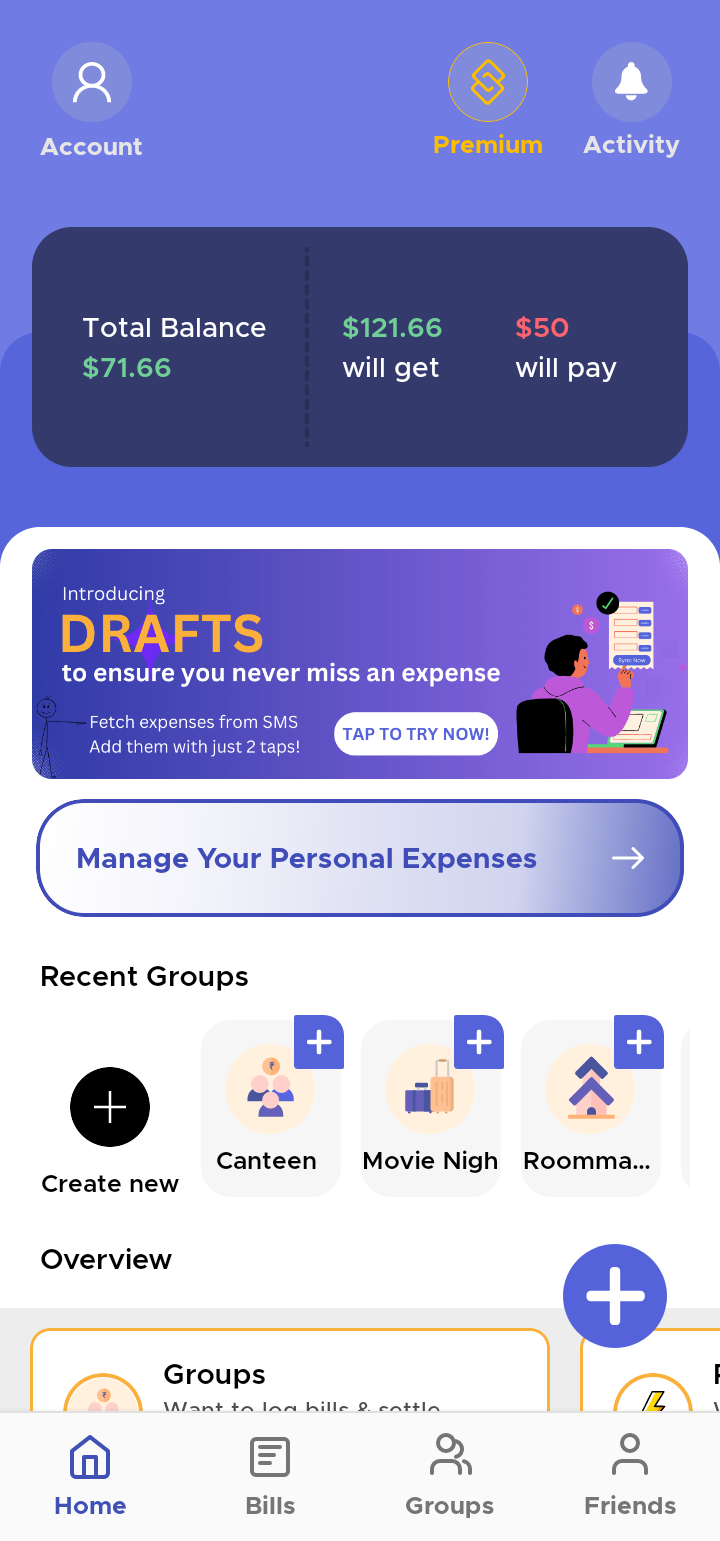
Task: Open the Groups overview card
Action: pos(290,1371)
